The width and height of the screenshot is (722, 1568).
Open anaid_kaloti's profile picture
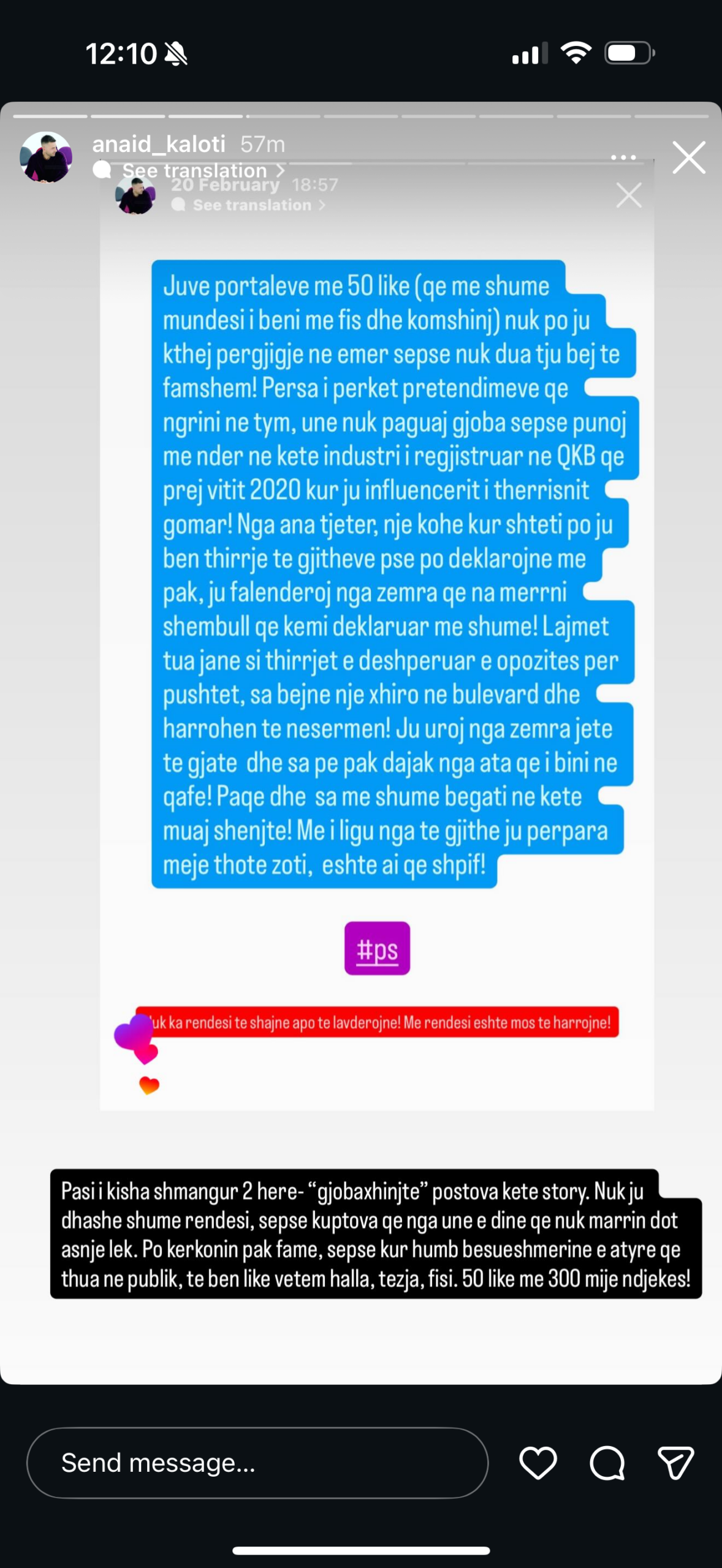tap(46, 157)
